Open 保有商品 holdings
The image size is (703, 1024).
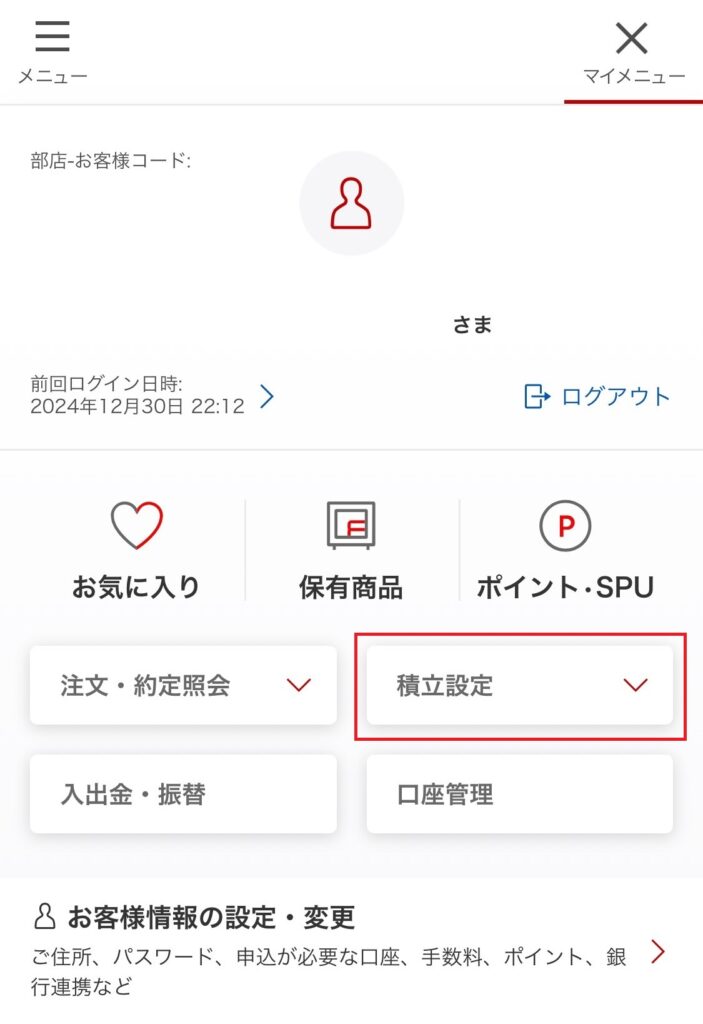(x=351, y=550)
